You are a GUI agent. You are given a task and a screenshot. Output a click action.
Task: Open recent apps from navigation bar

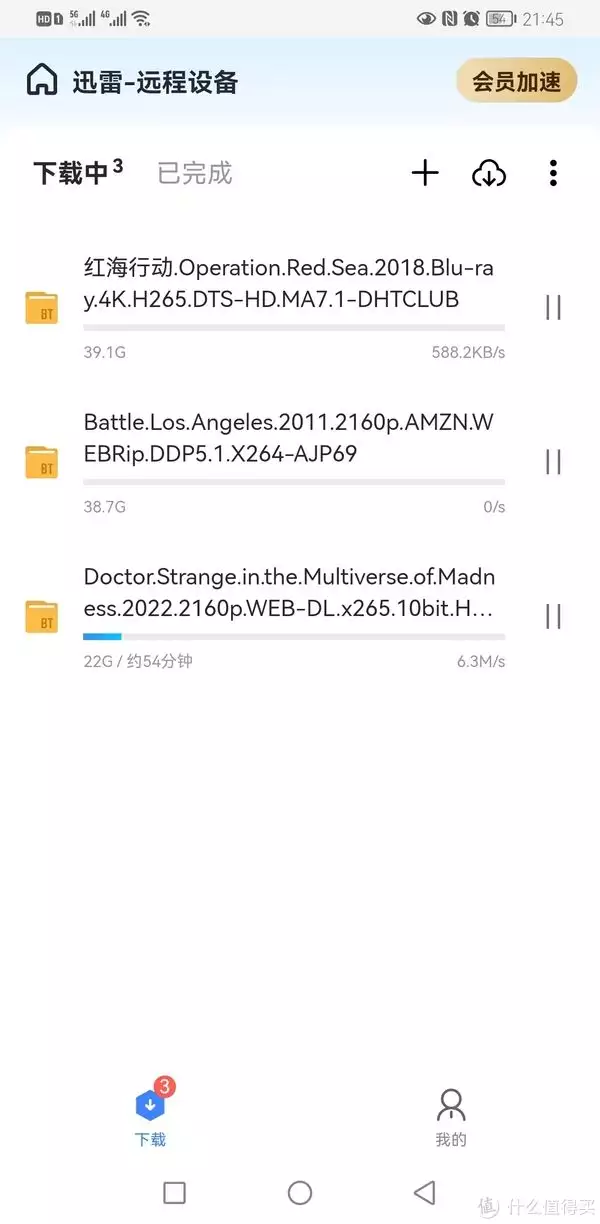(x=174, y=1192)
